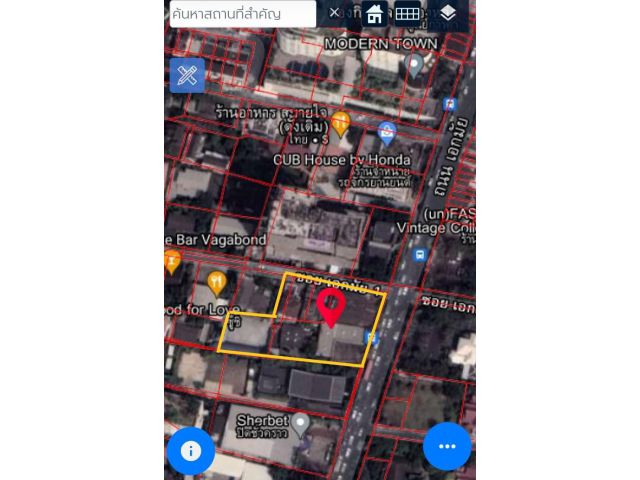Open the CUB House by Honda marker
The height and width of the screenshot is (480, 640).
[x=387, y=133]
